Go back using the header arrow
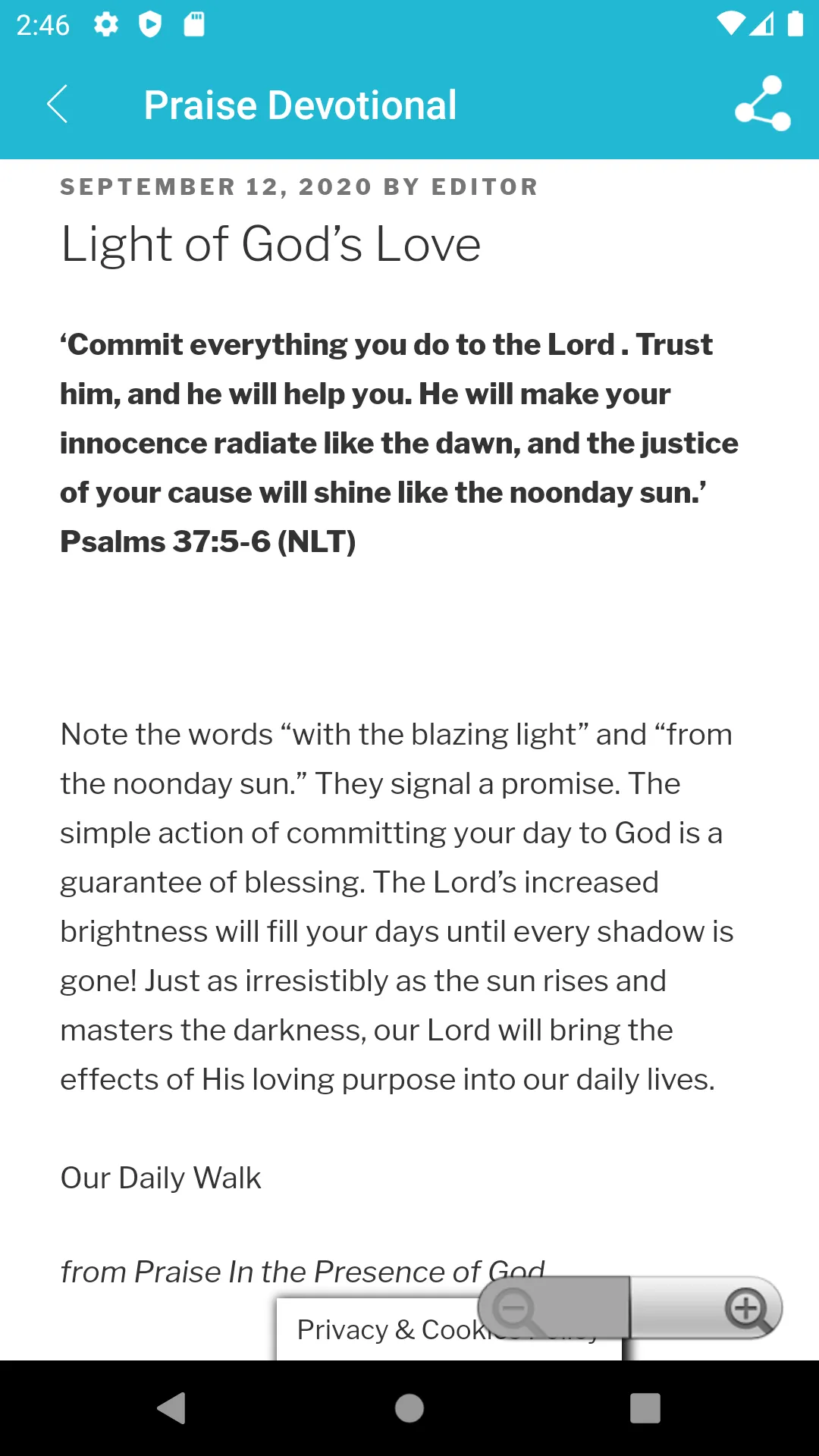819x1456 pixels. [58, 104]
